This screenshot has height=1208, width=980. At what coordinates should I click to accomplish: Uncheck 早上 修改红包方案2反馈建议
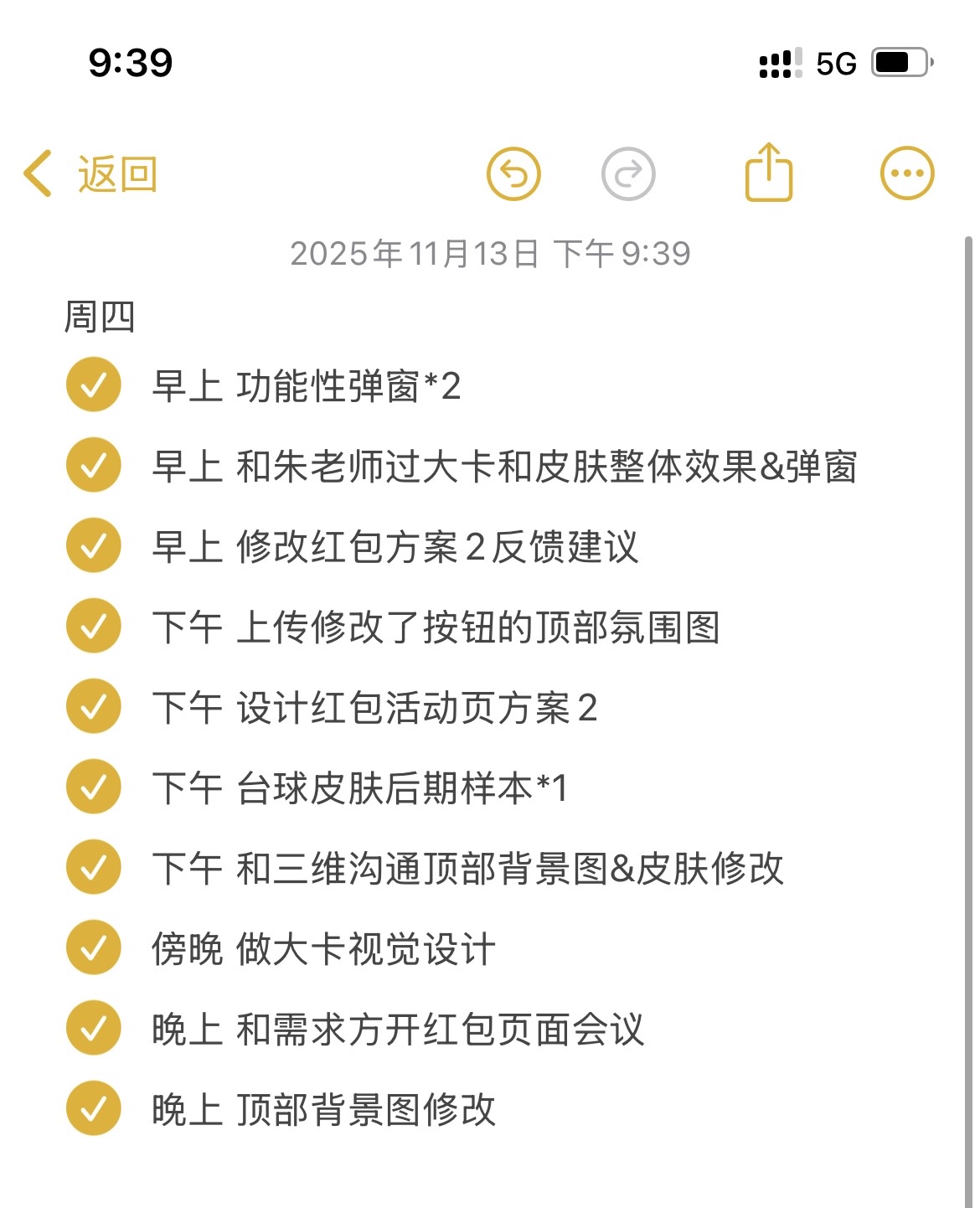point(94,545)
